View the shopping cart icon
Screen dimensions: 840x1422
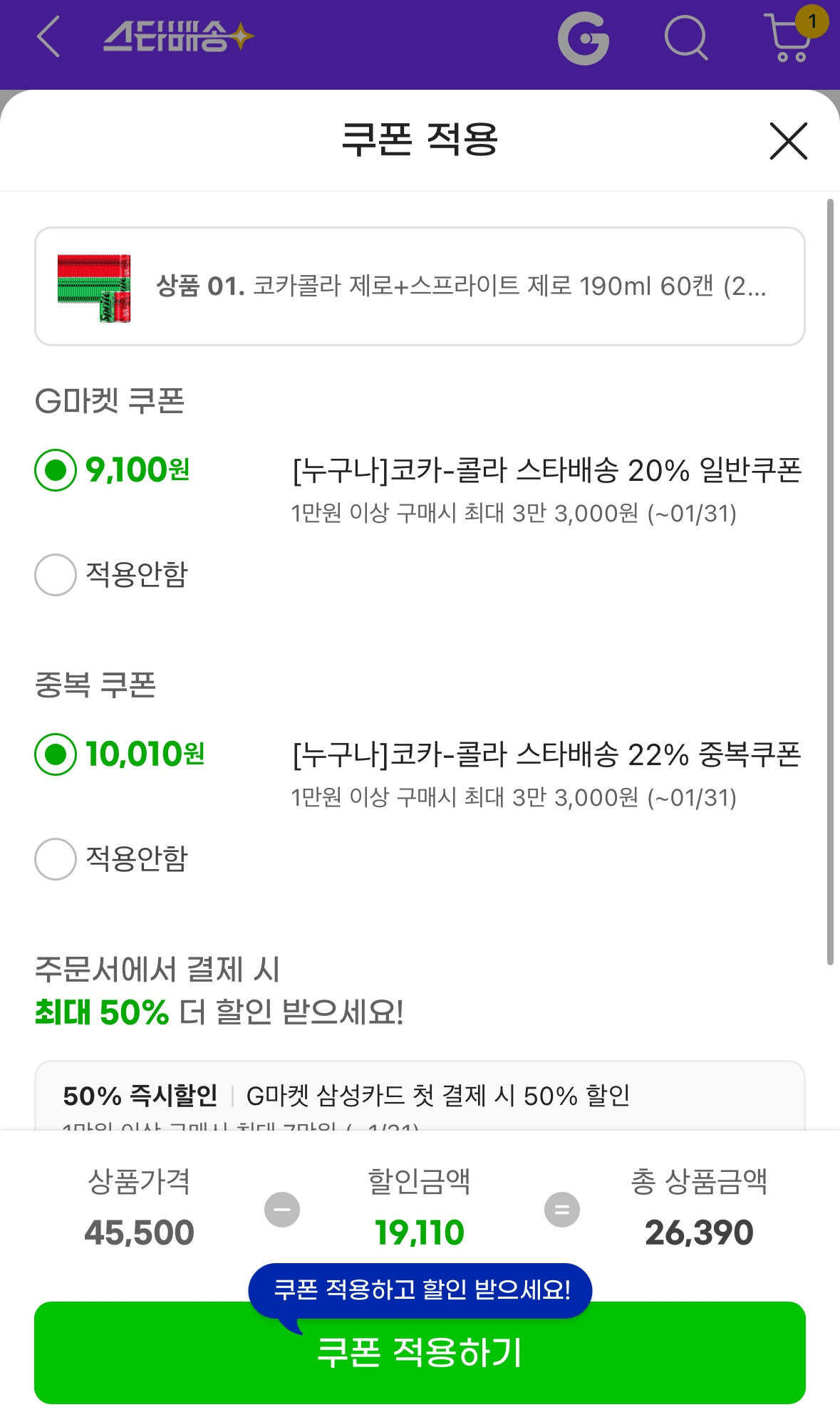pyautogui.click(x=787, y=43)
